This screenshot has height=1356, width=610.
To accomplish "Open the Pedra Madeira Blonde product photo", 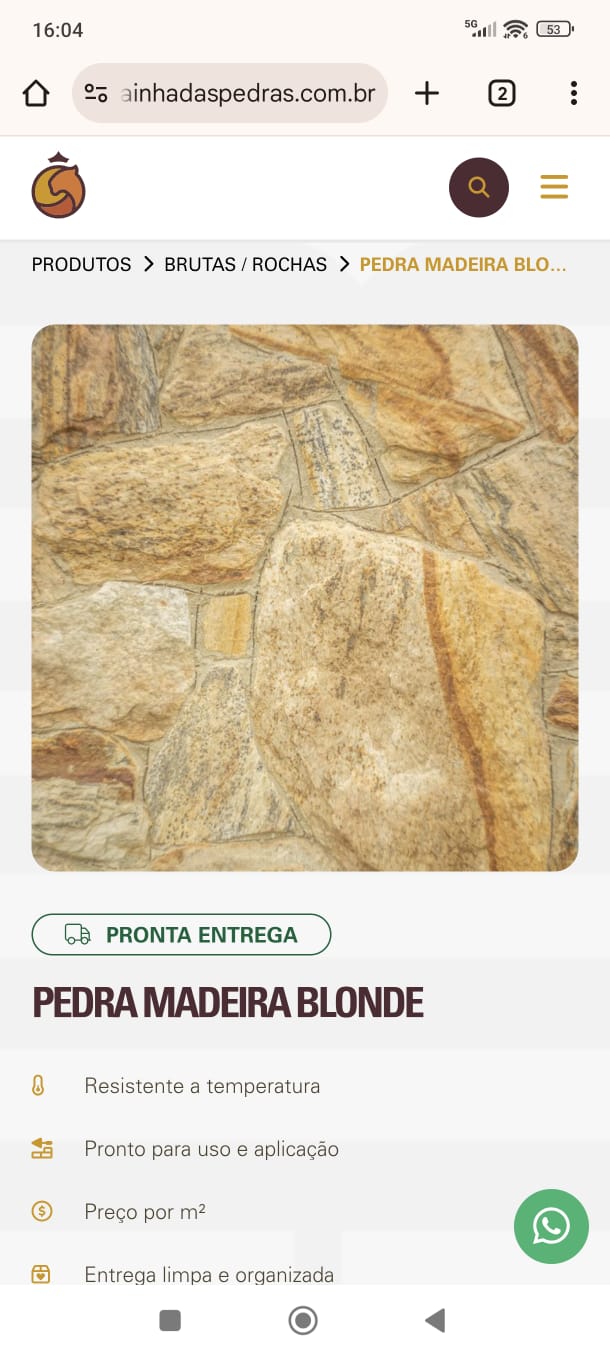I will coord(305,597).
